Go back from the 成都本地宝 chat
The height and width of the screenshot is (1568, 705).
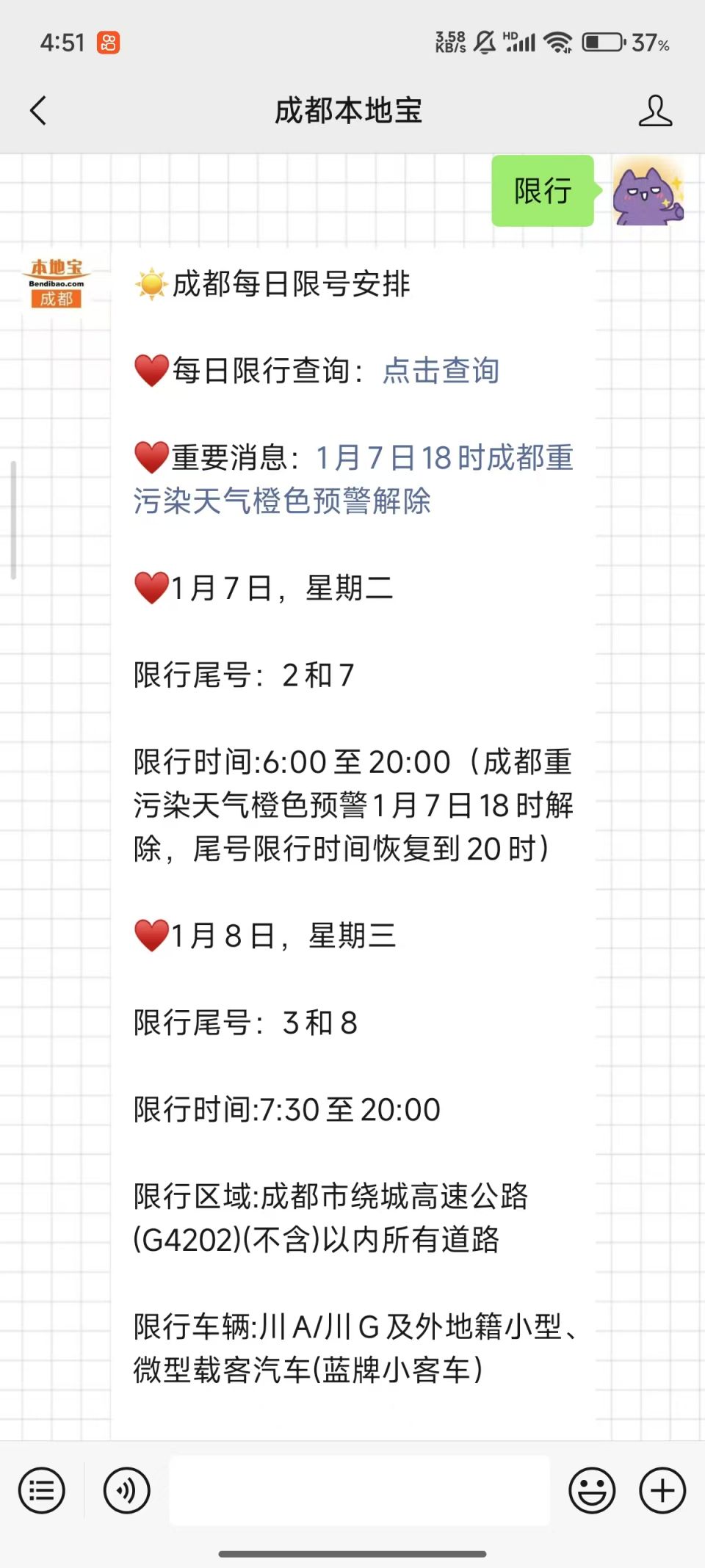pos(38,111)
